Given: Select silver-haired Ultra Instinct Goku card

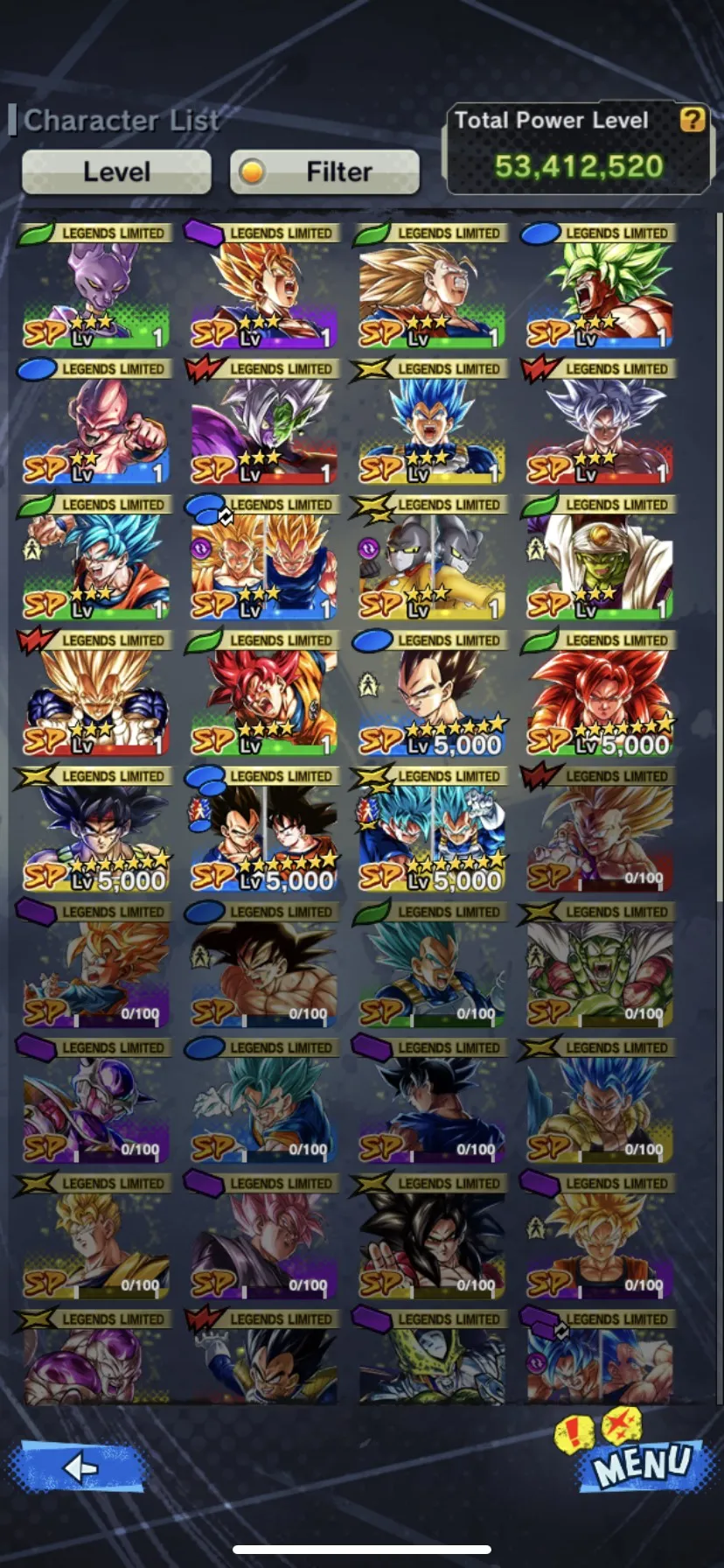Looking at the screenshot, I should pos(599,422).
